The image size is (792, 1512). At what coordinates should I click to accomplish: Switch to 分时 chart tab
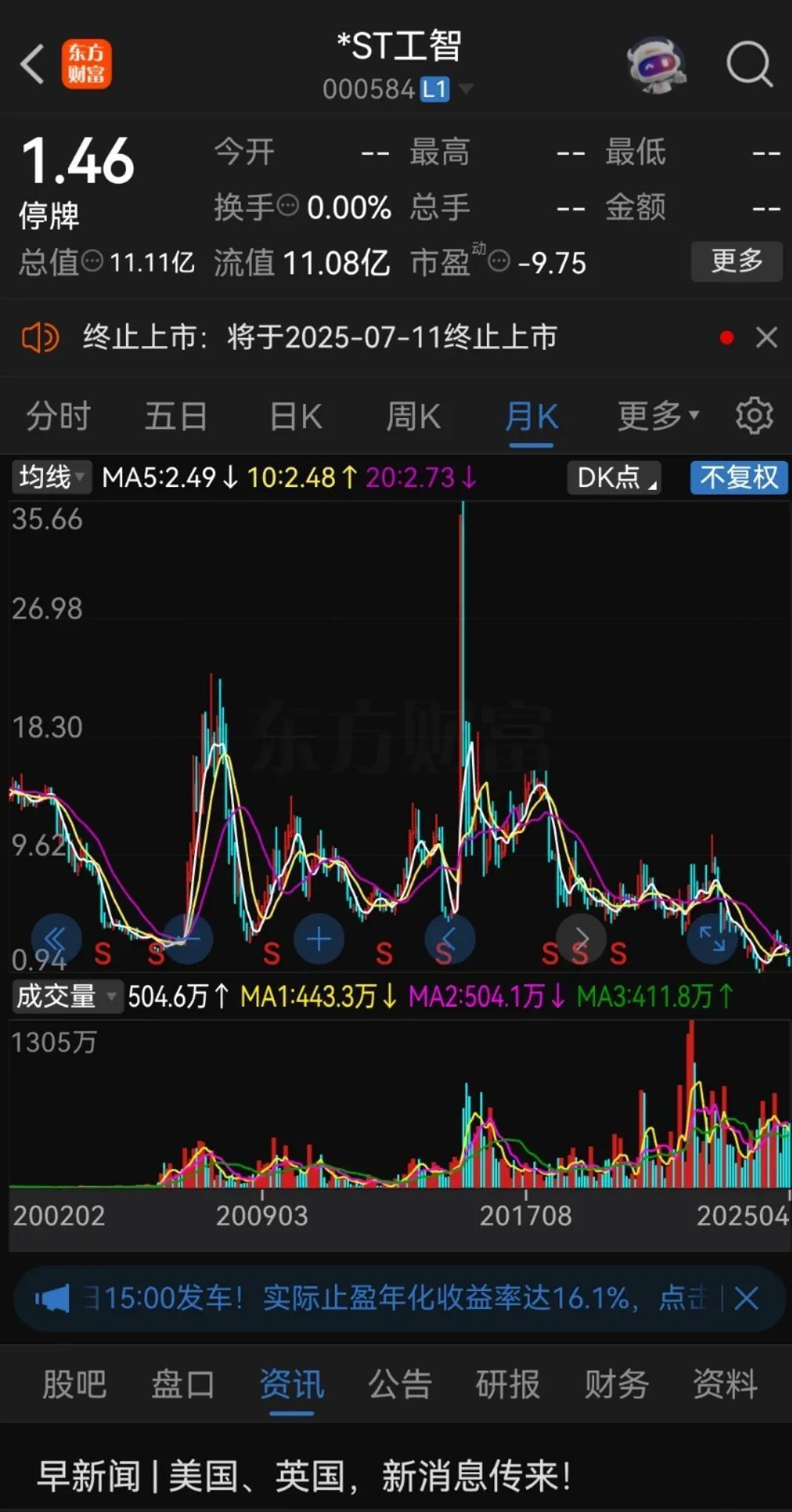click(59, 417)
